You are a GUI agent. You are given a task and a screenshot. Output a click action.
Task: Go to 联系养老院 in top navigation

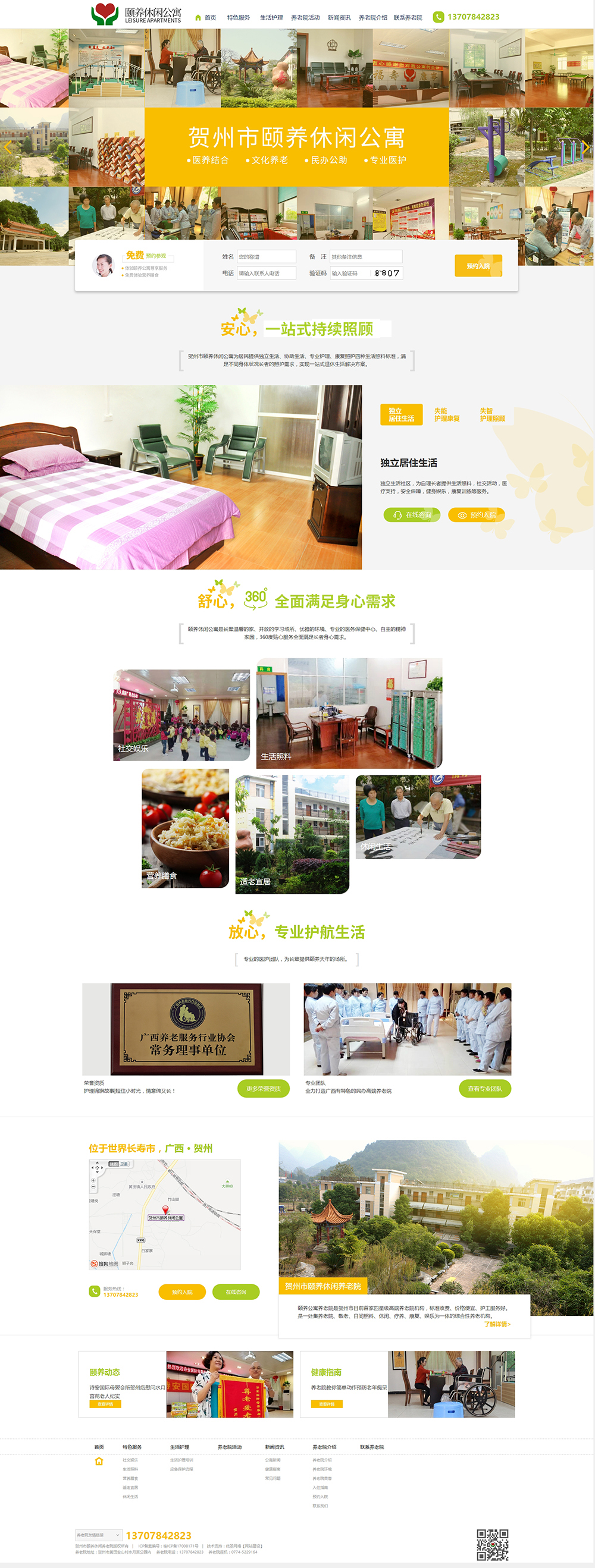[x=408, y=18]
